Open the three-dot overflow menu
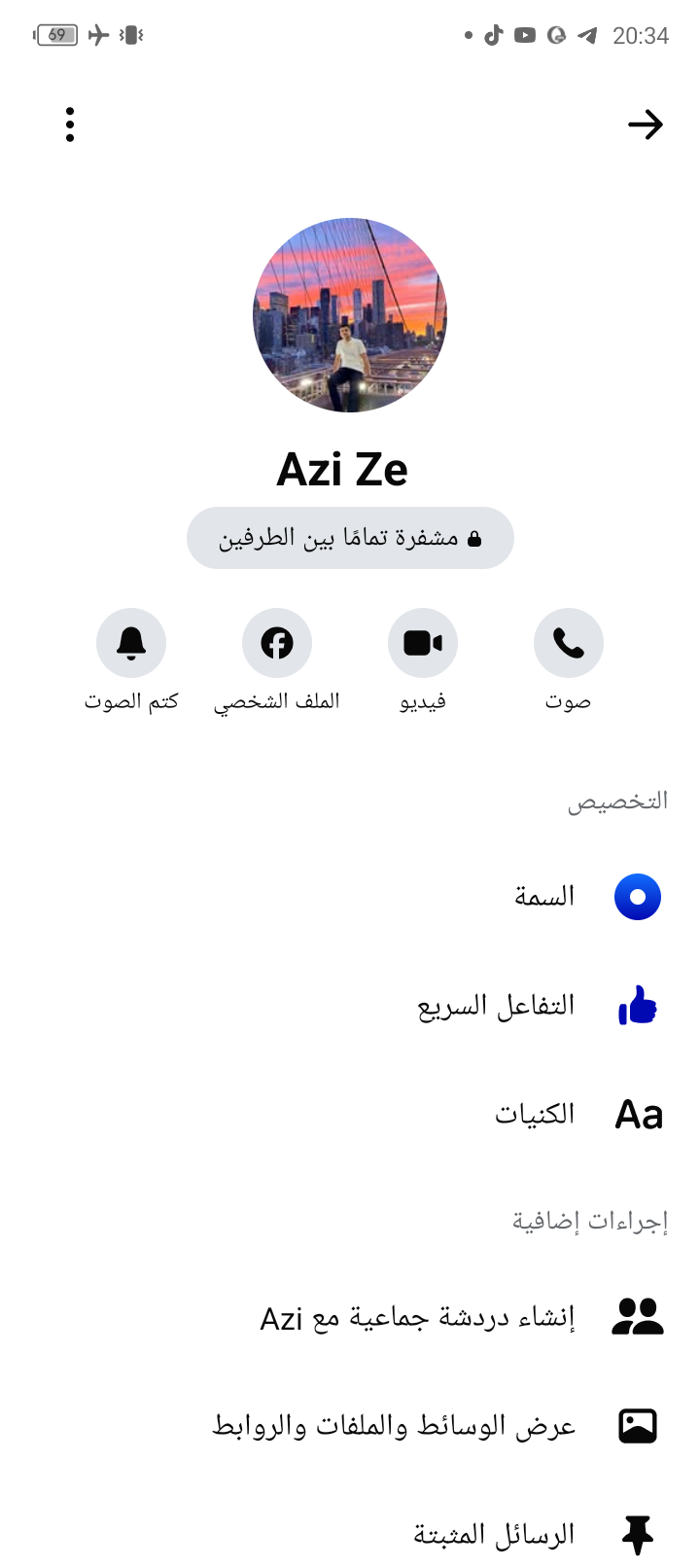The width and height of the screenshot is (700, 1568). coord(70,125)
